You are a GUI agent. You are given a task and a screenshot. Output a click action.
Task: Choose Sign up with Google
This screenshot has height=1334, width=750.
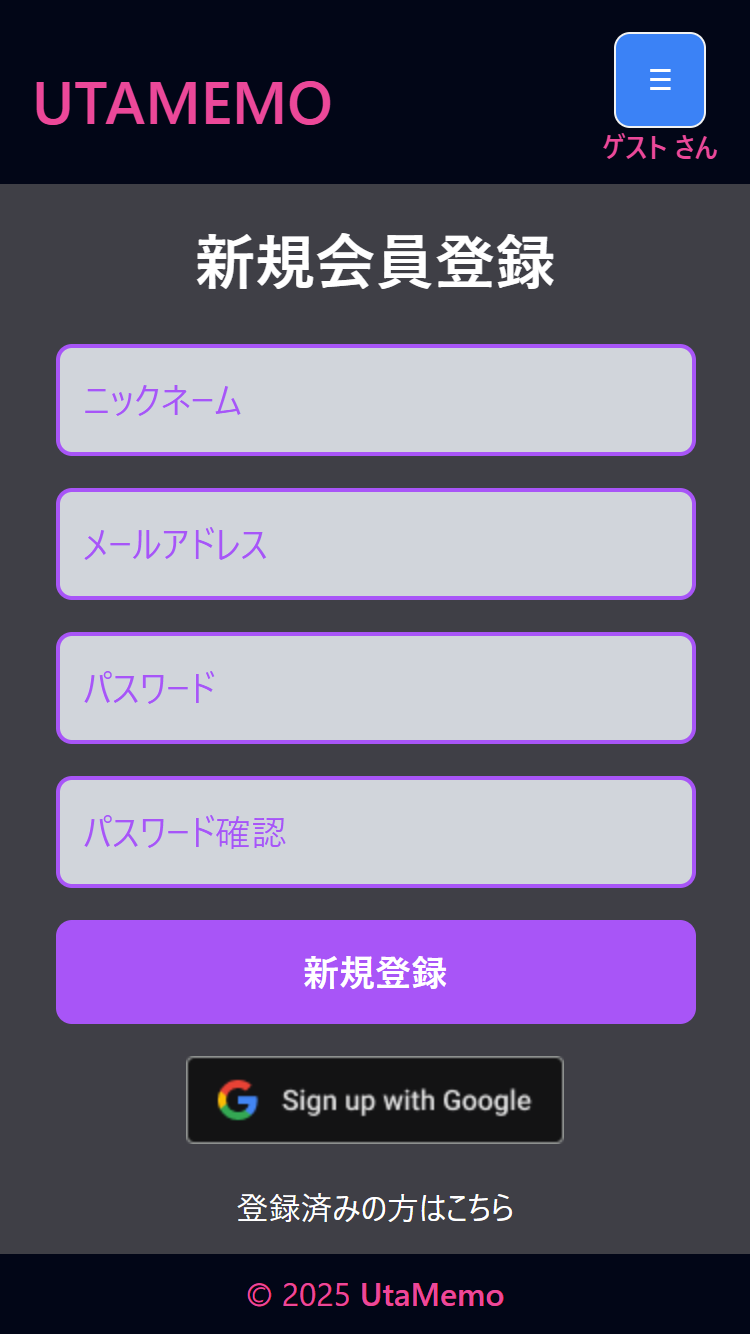click(375, 1100)
